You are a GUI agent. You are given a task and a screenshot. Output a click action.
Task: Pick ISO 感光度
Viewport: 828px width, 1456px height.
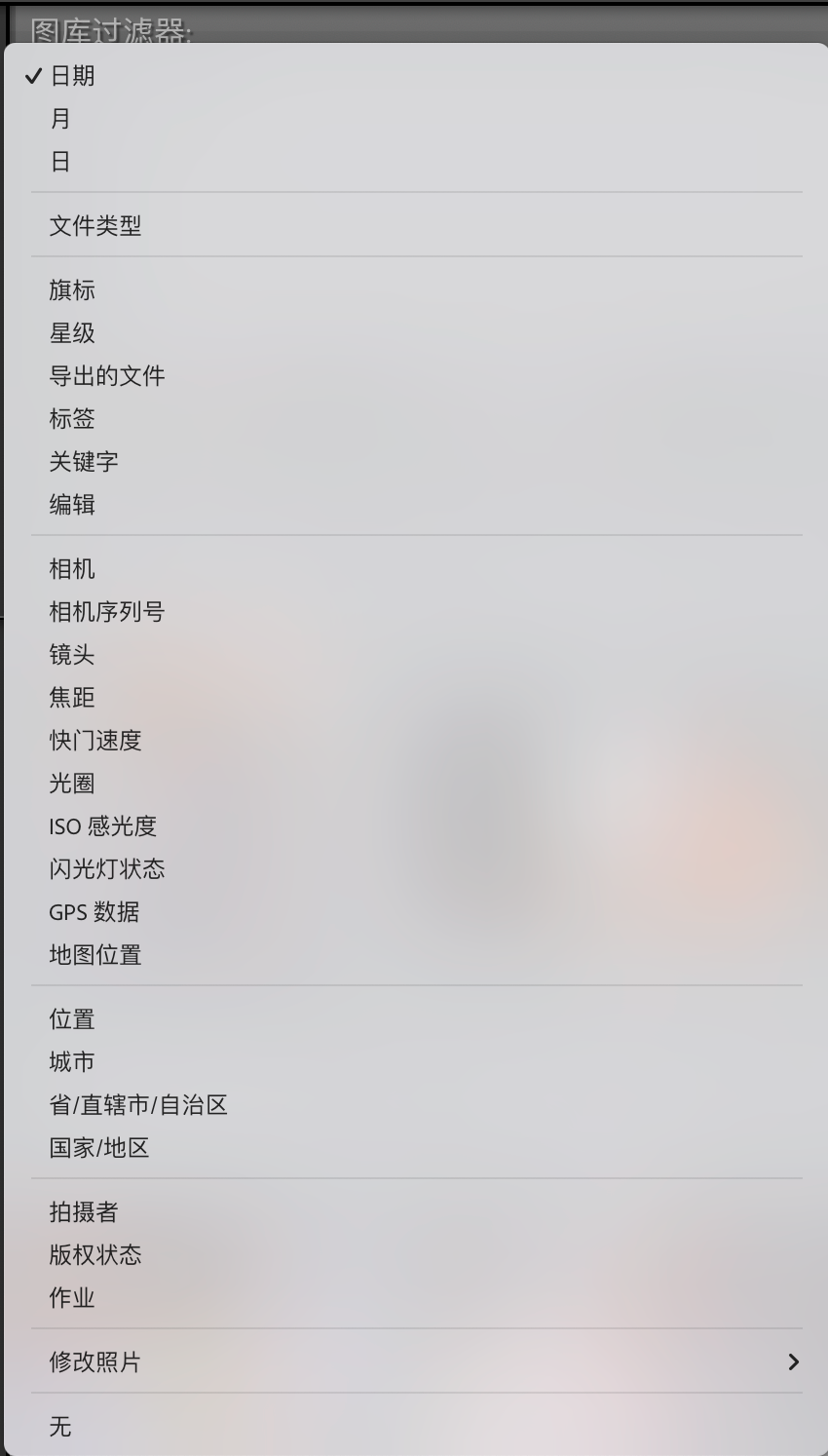coord(102,826)
